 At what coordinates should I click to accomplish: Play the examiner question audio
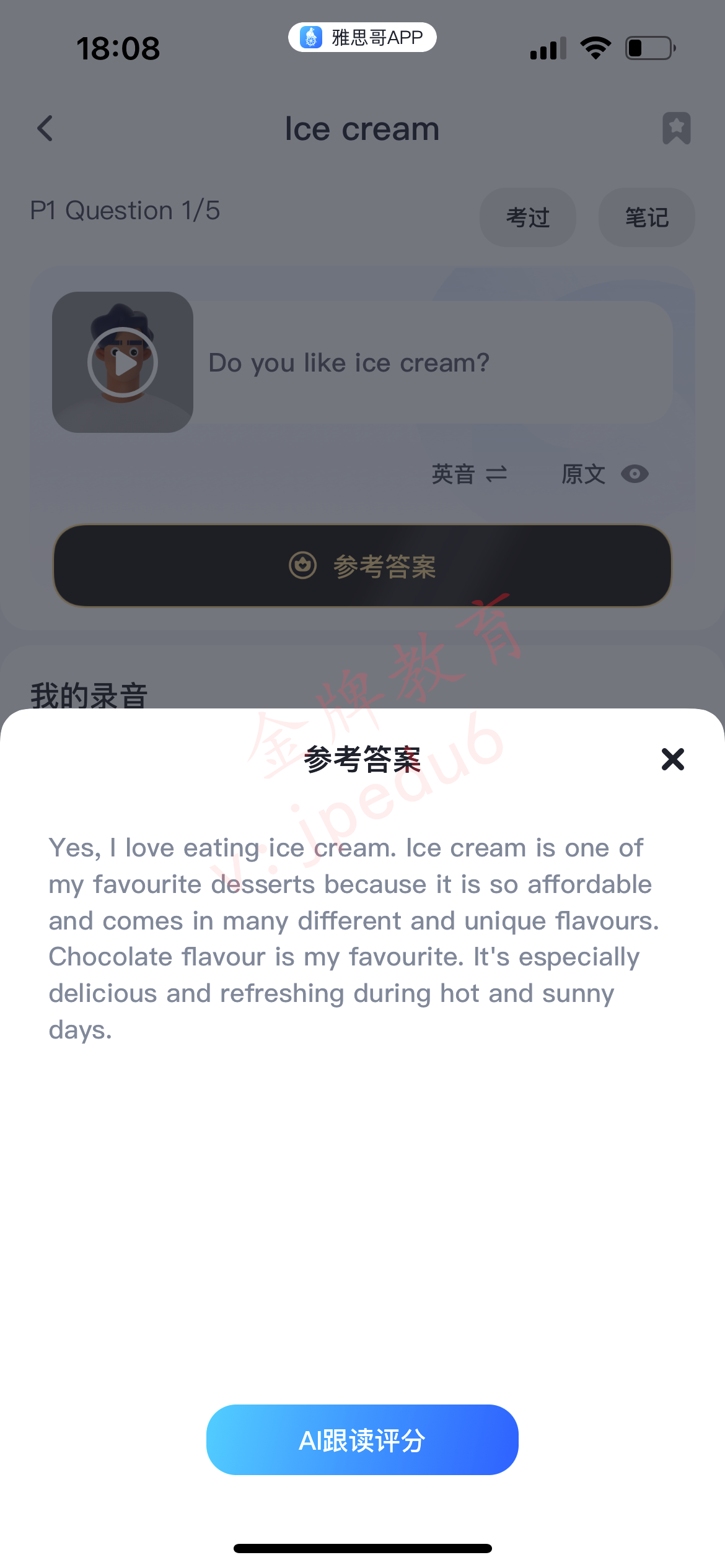point(123,362)
